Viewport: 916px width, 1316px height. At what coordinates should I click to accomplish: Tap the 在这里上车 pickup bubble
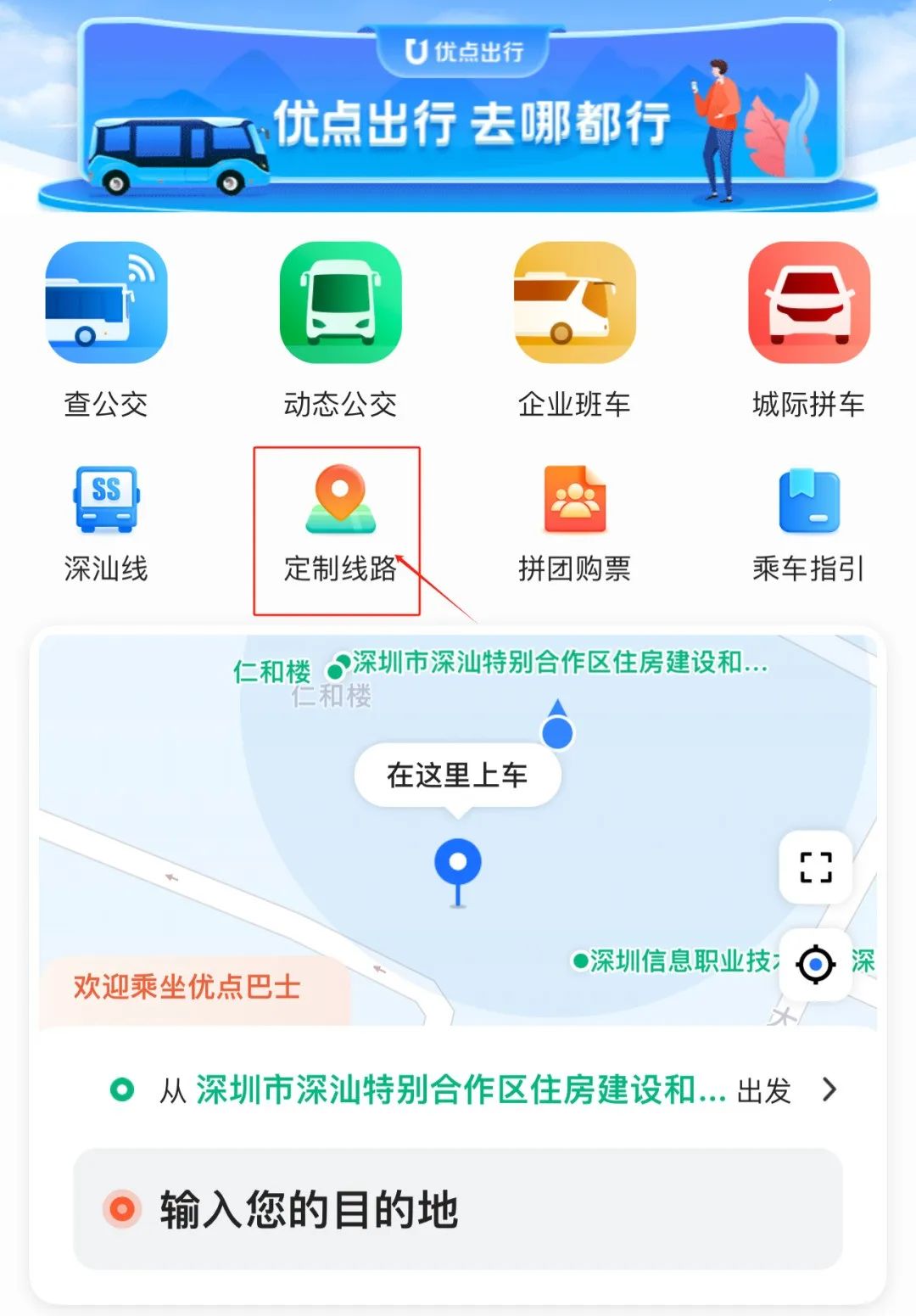click(457, 775)
